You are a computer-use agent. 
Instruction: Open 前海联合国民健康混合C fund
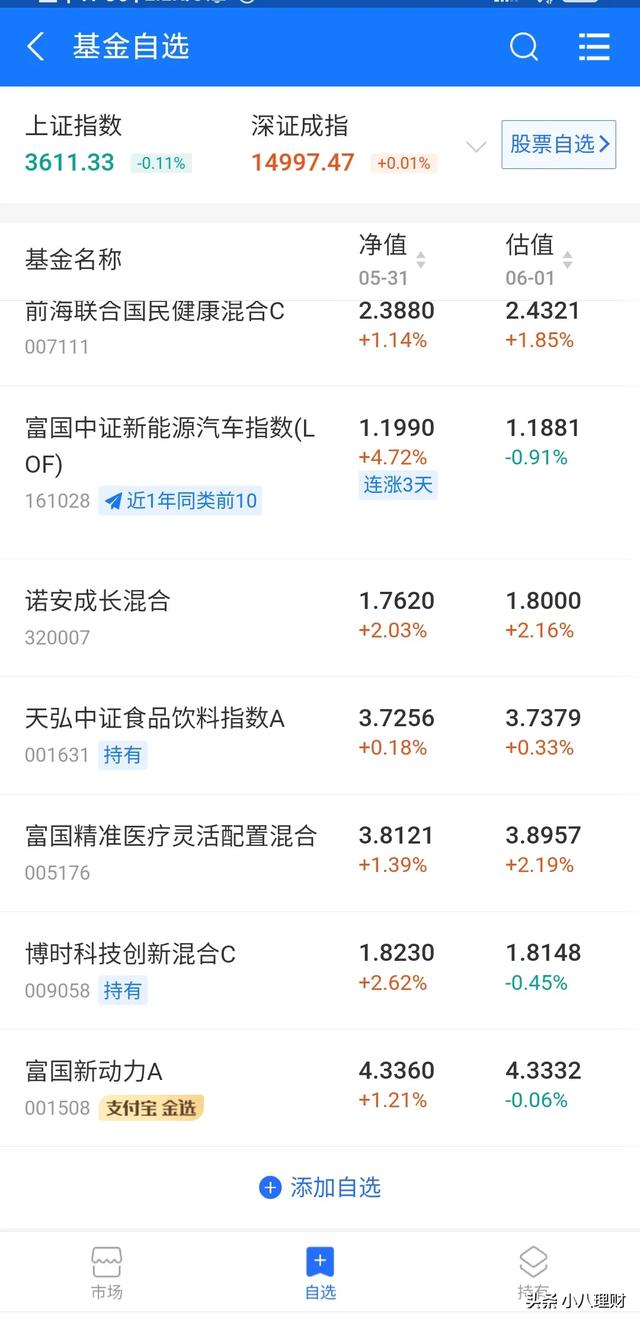click(x=155, y=327)
